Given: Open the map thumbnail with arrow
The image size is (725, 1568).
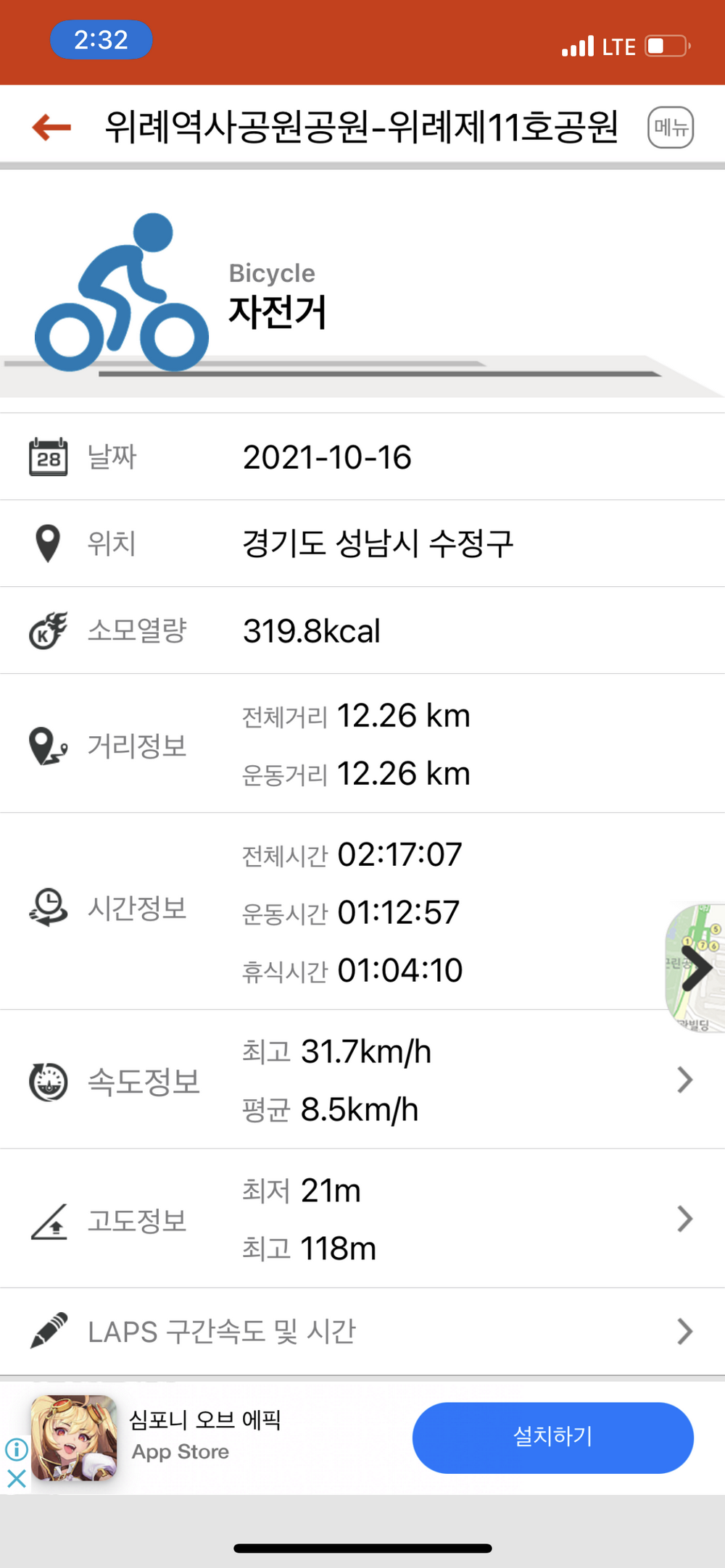Looking at the screenshot, I should tap(695, 967).
